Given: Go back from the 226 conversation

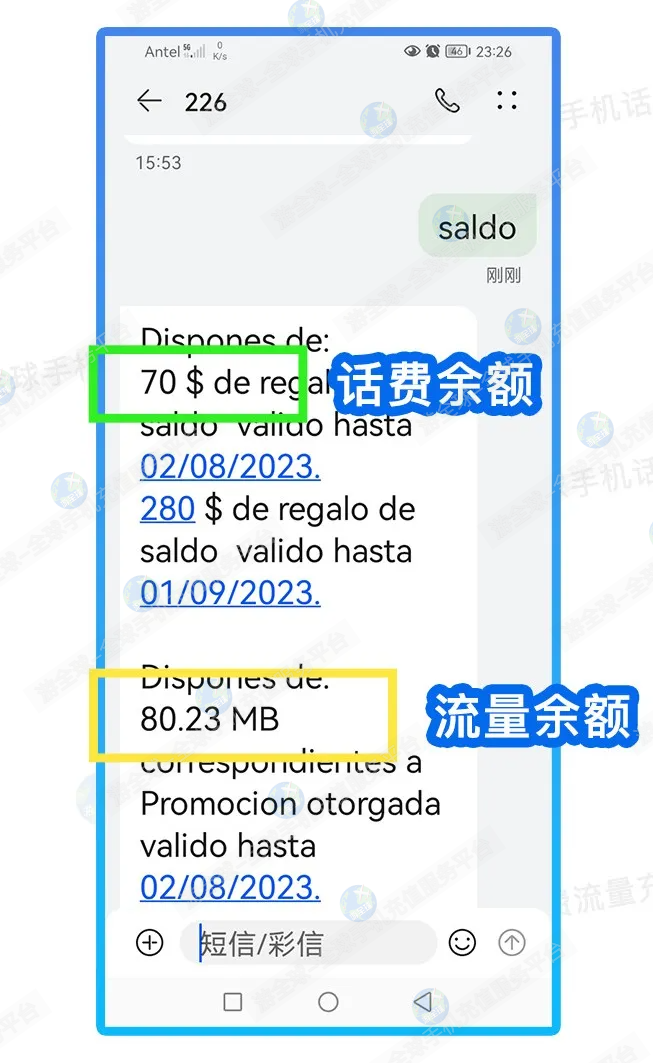Looking at the screenshot, I should [x=149, y=101].
